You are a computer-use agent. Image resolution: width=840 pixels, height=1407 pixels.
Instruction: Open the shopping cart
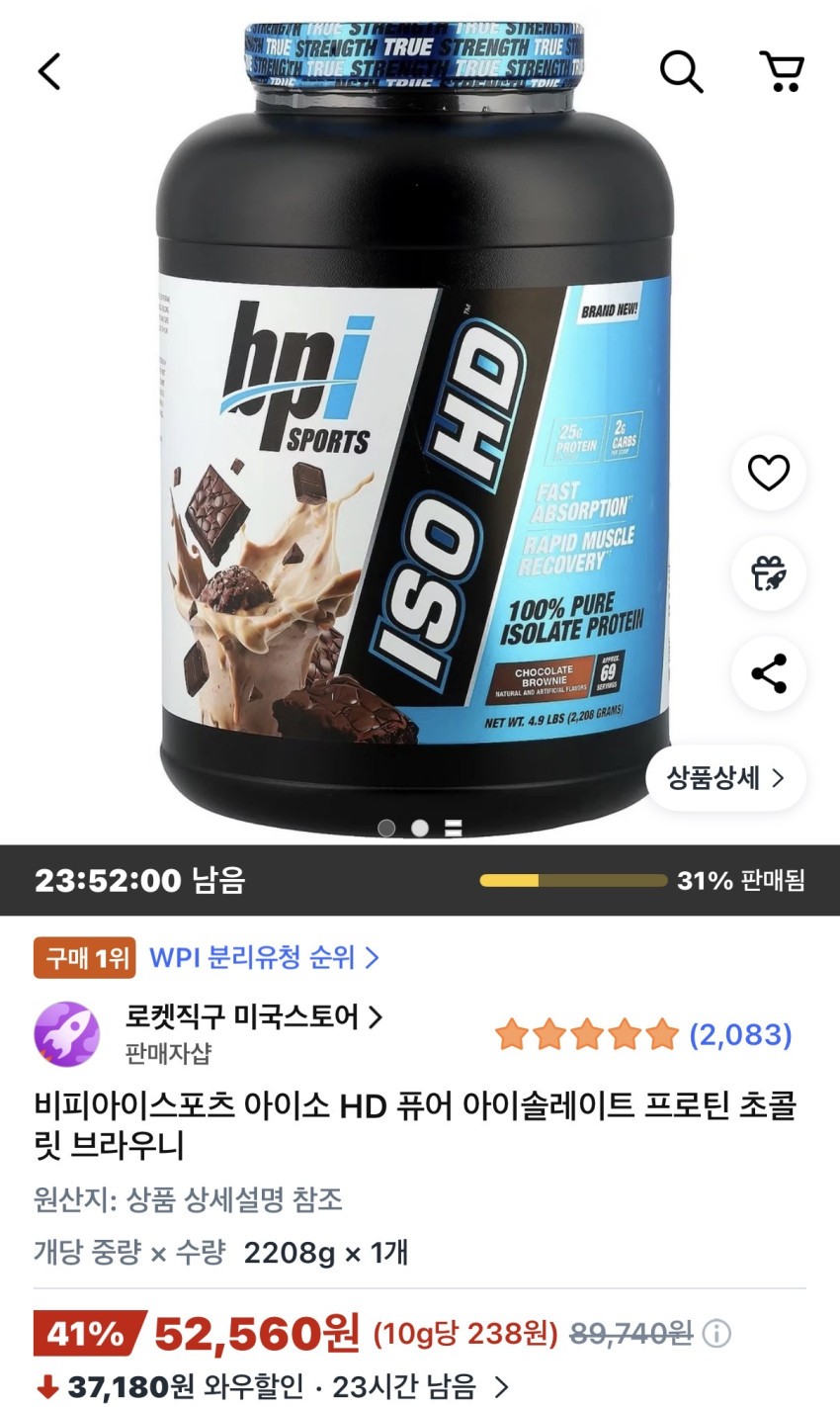(x=782, y=71)
